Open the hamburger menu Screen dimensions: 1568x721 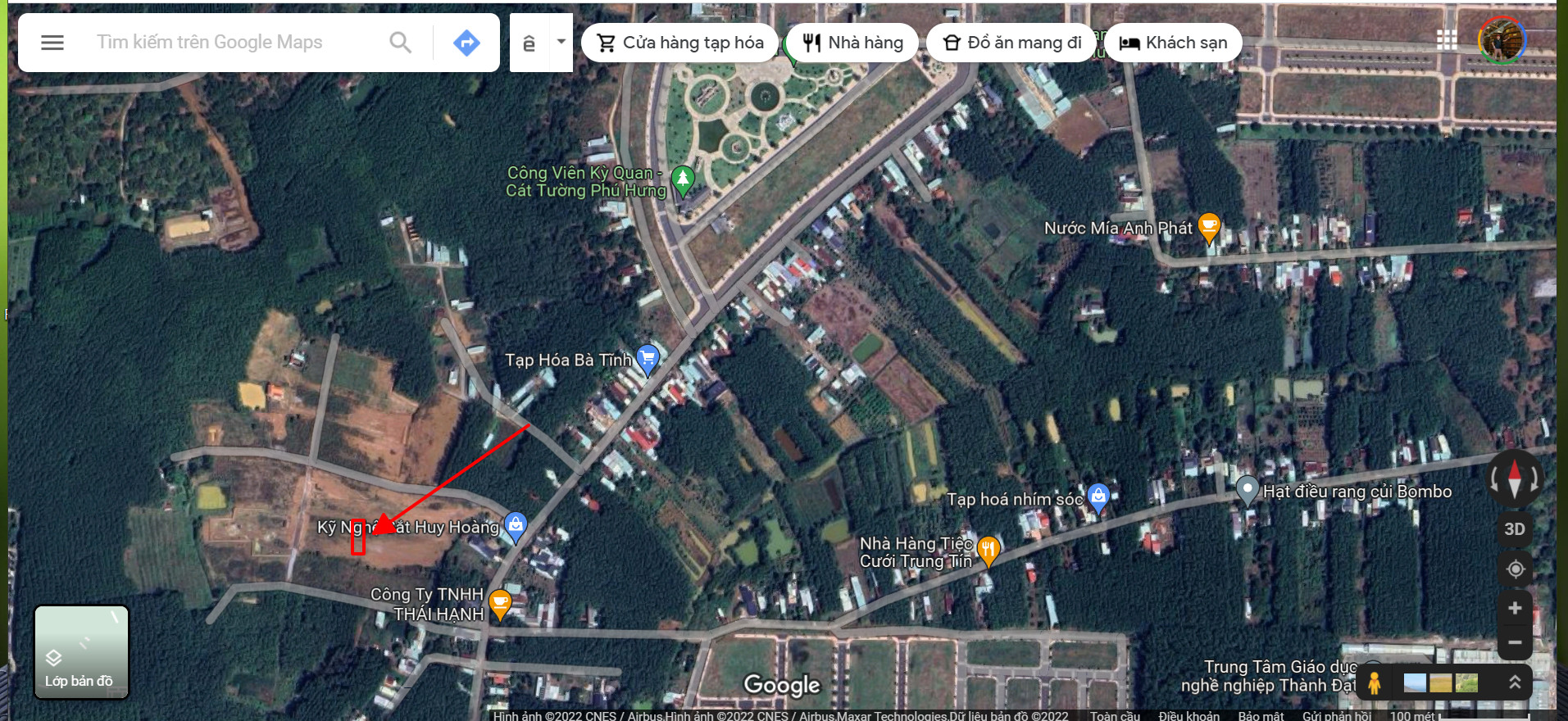pyautogui.click(x=52, y=43)
